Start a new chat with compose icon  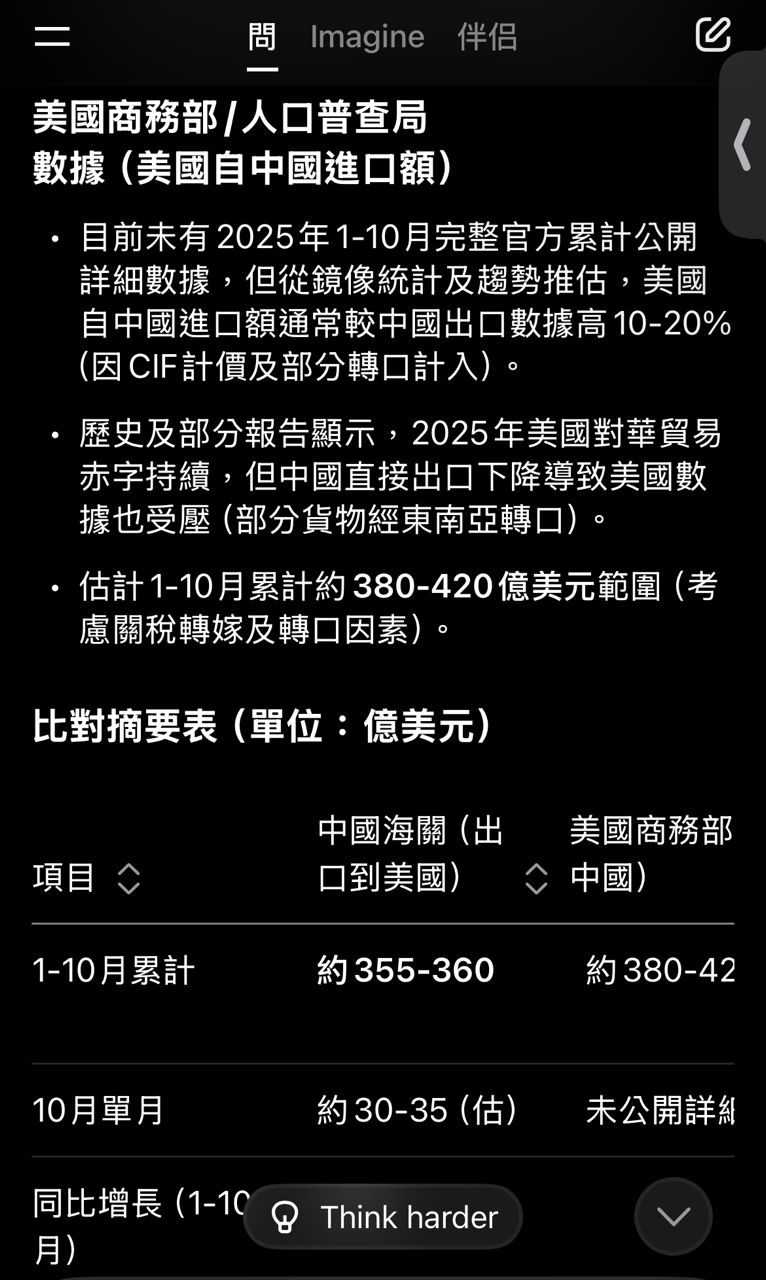click(712, 36)
